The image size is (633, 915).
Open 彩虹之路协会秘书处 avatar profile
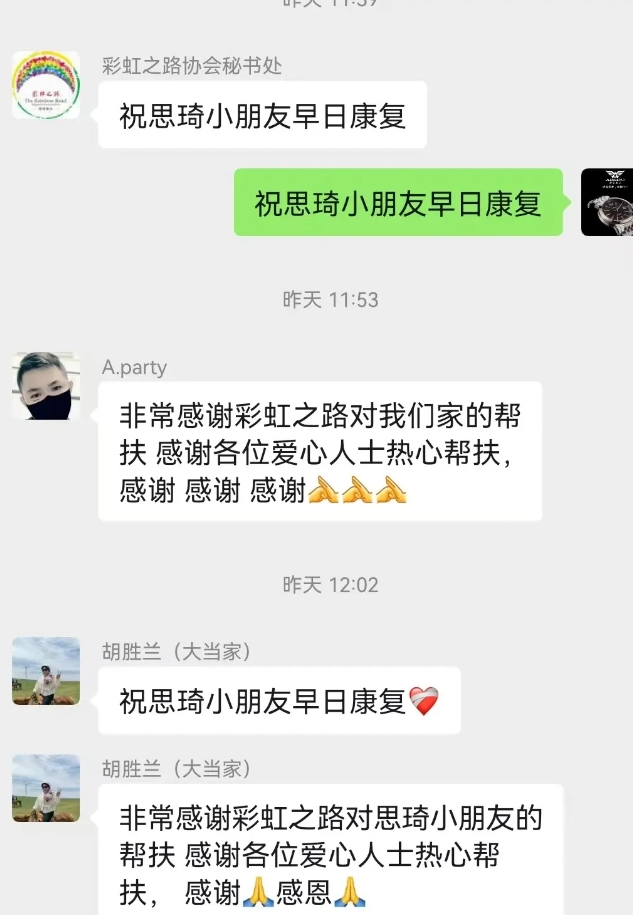coord(46,85)
